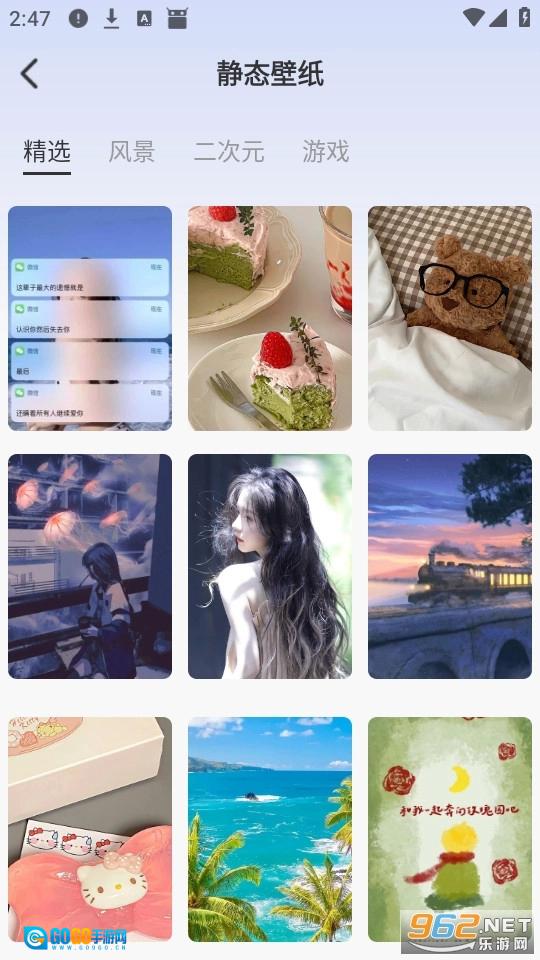Screen dimensions: 540x960
Task: Open the WeChat notifications wallpaper
Action: [x=90, y=318]
